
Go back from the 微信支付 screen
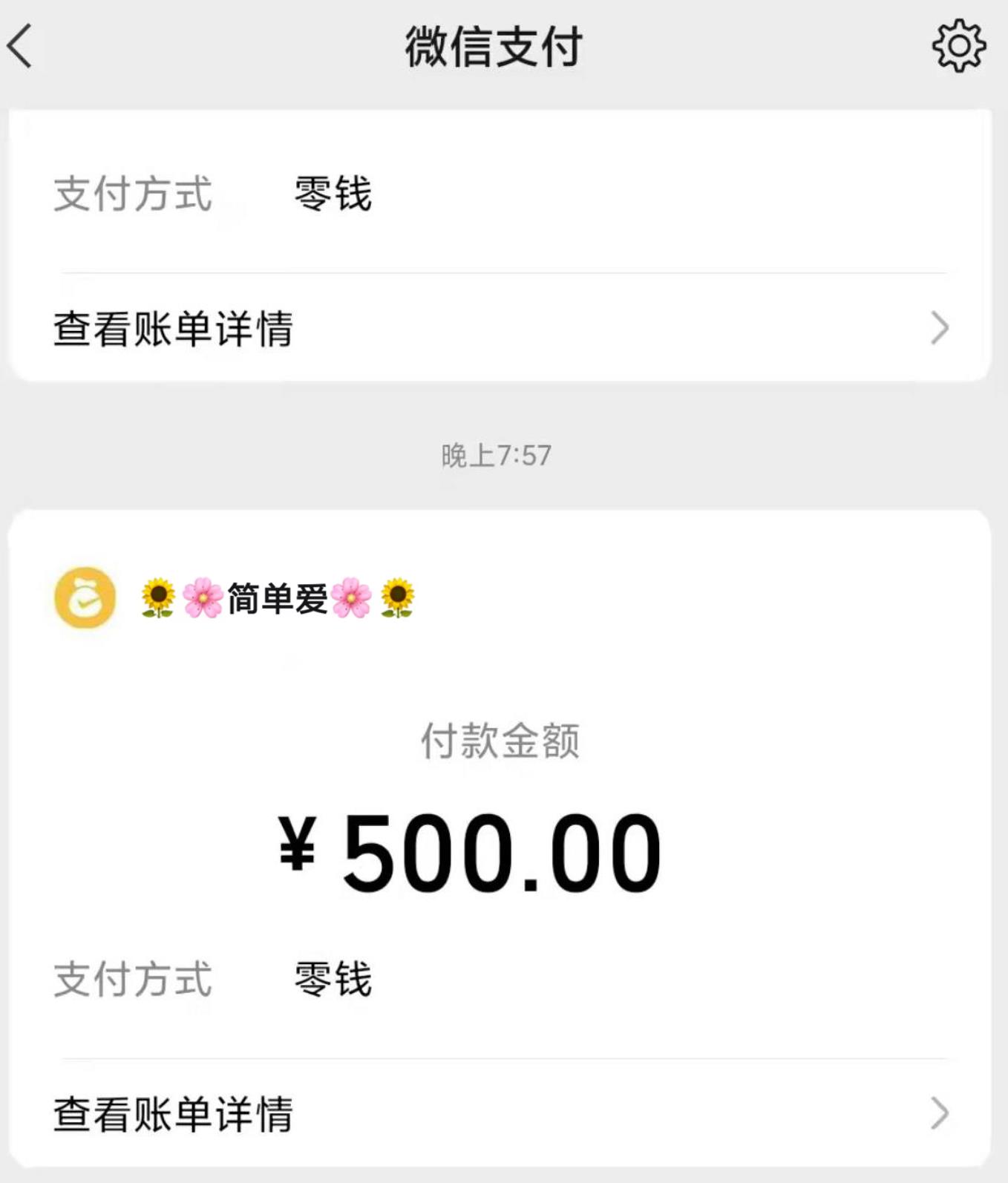click(x=21, y=46)
